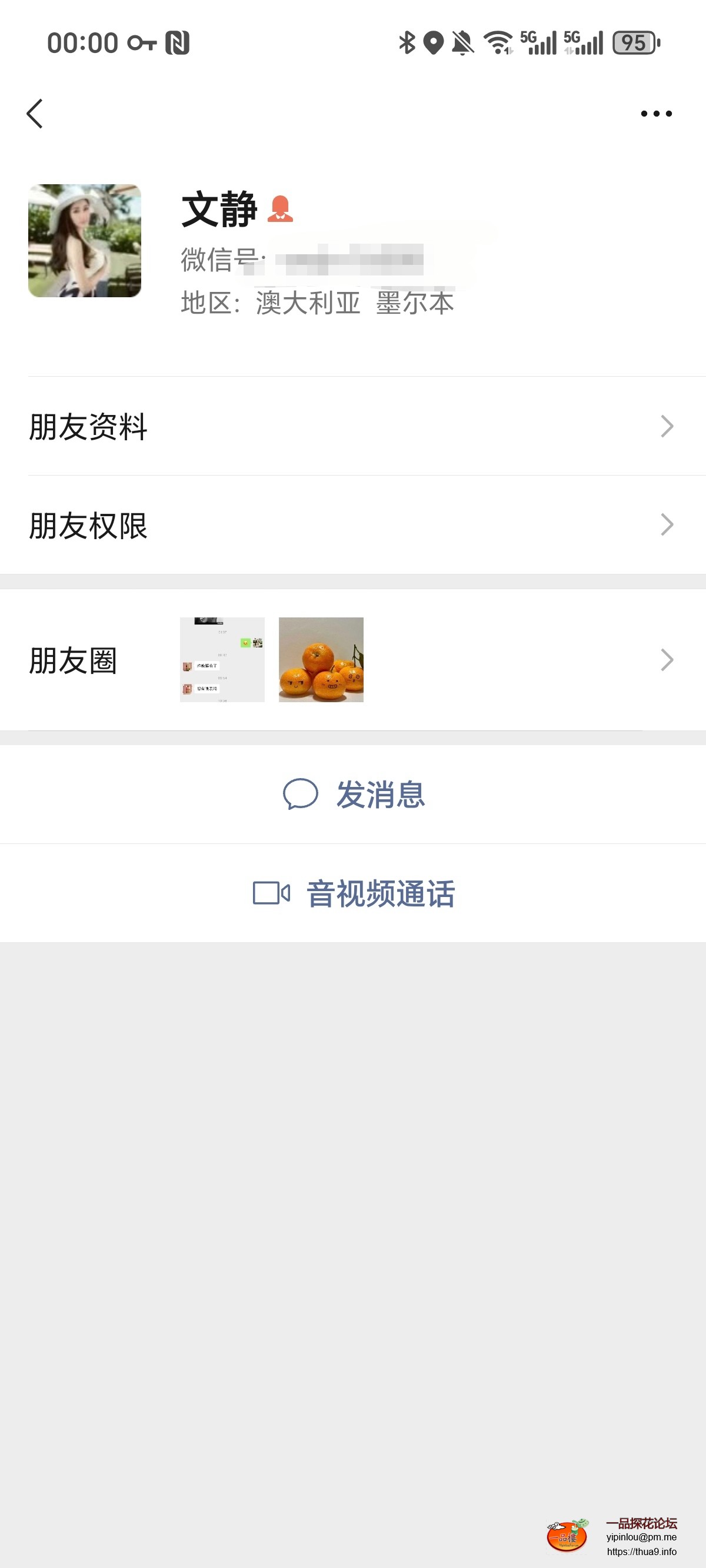Click the video camera icon beside 音视频通话

(271, 893)
